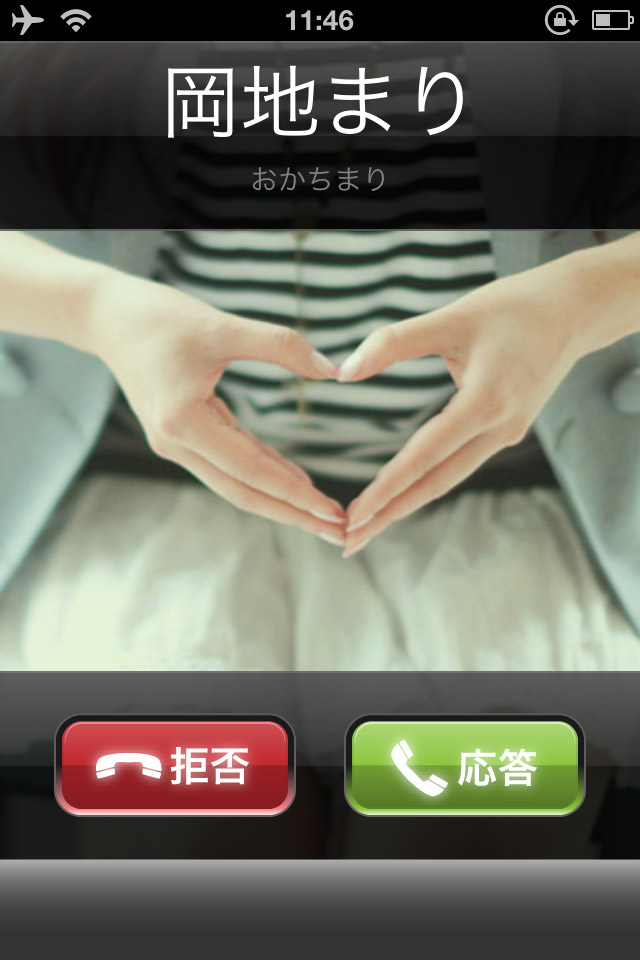Screen dimensions: 640x960
Task: Decline the call with the red 拒否 button
Action: coord(175,766)
